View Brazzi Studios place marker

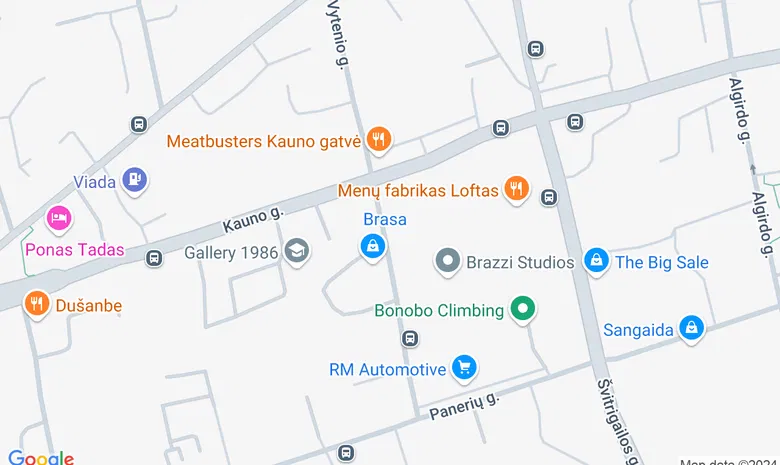(449, 262)
